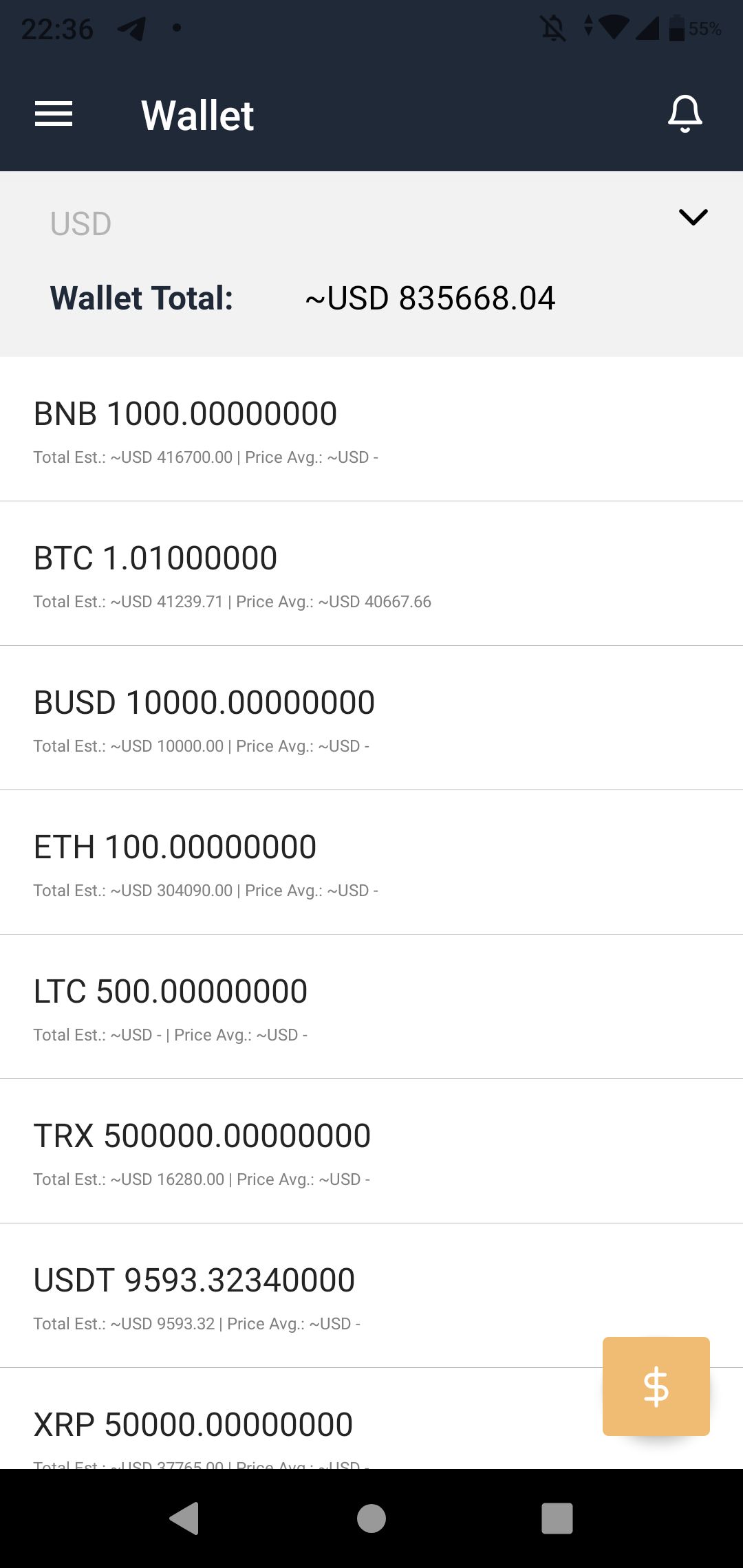View TRX balance details
The width and height of the screenshot is (743, 1568).
(x=371, y=1152)
